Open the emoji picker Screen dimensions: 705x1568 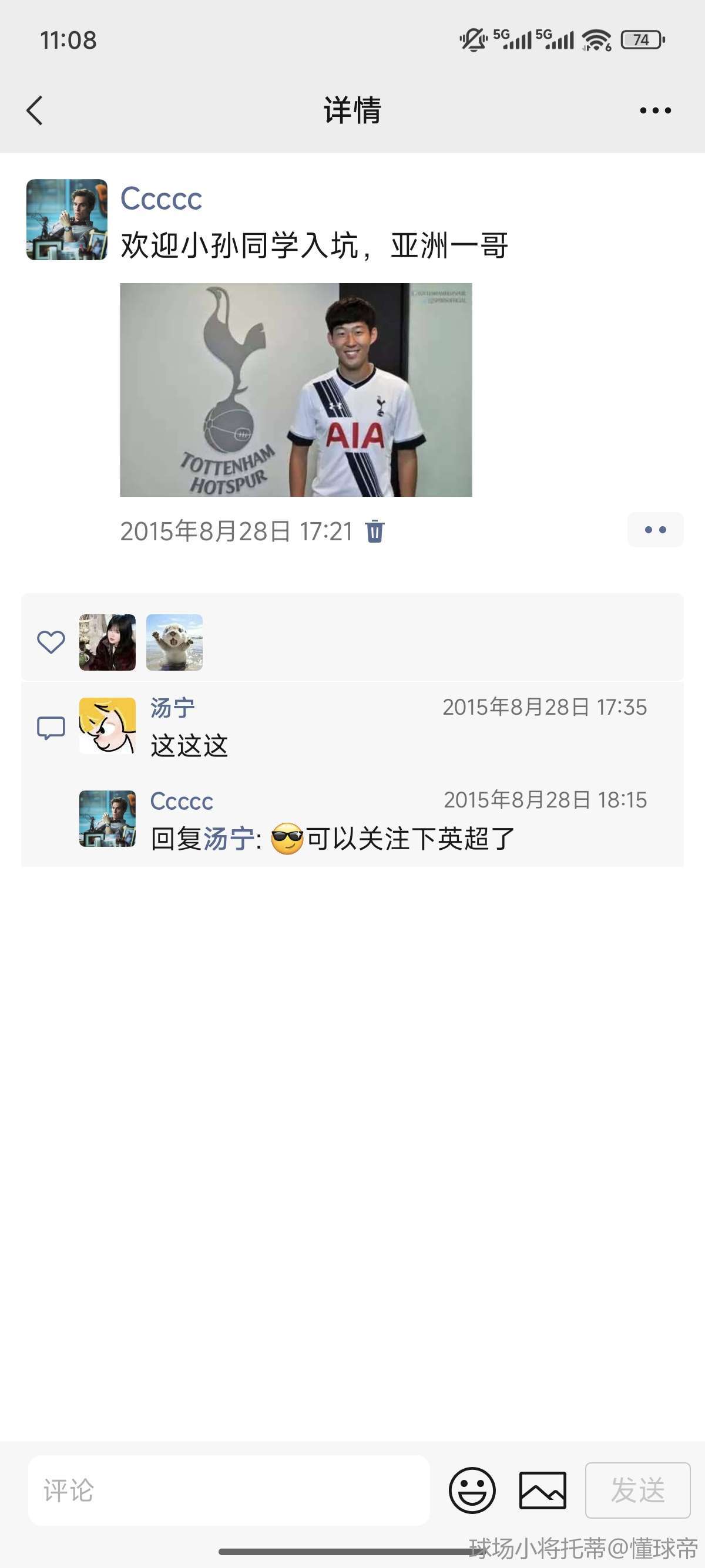(472, 1490)
